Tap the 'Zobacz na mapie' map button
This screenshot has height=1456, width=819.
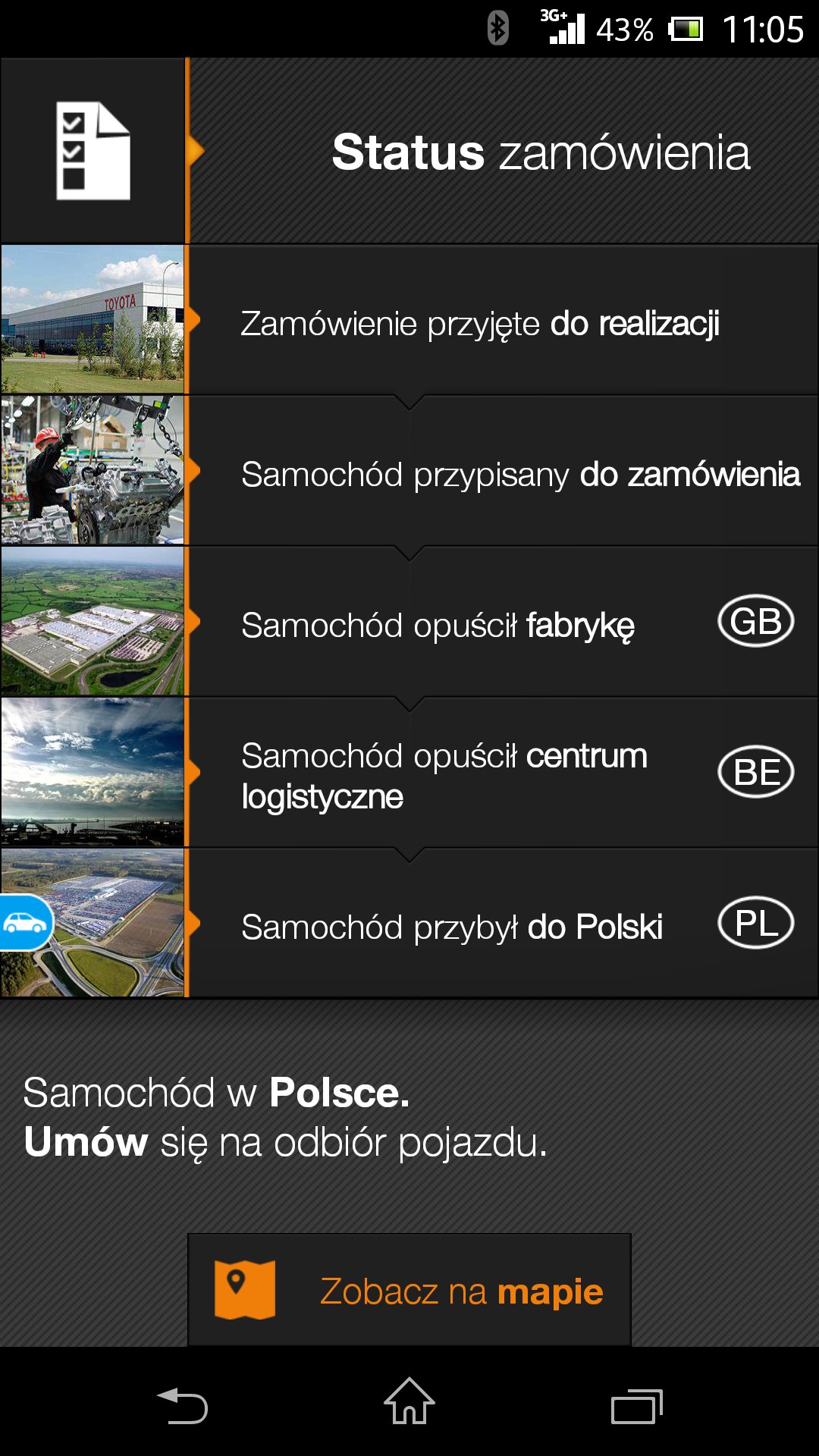click(x=409, y=1291)
